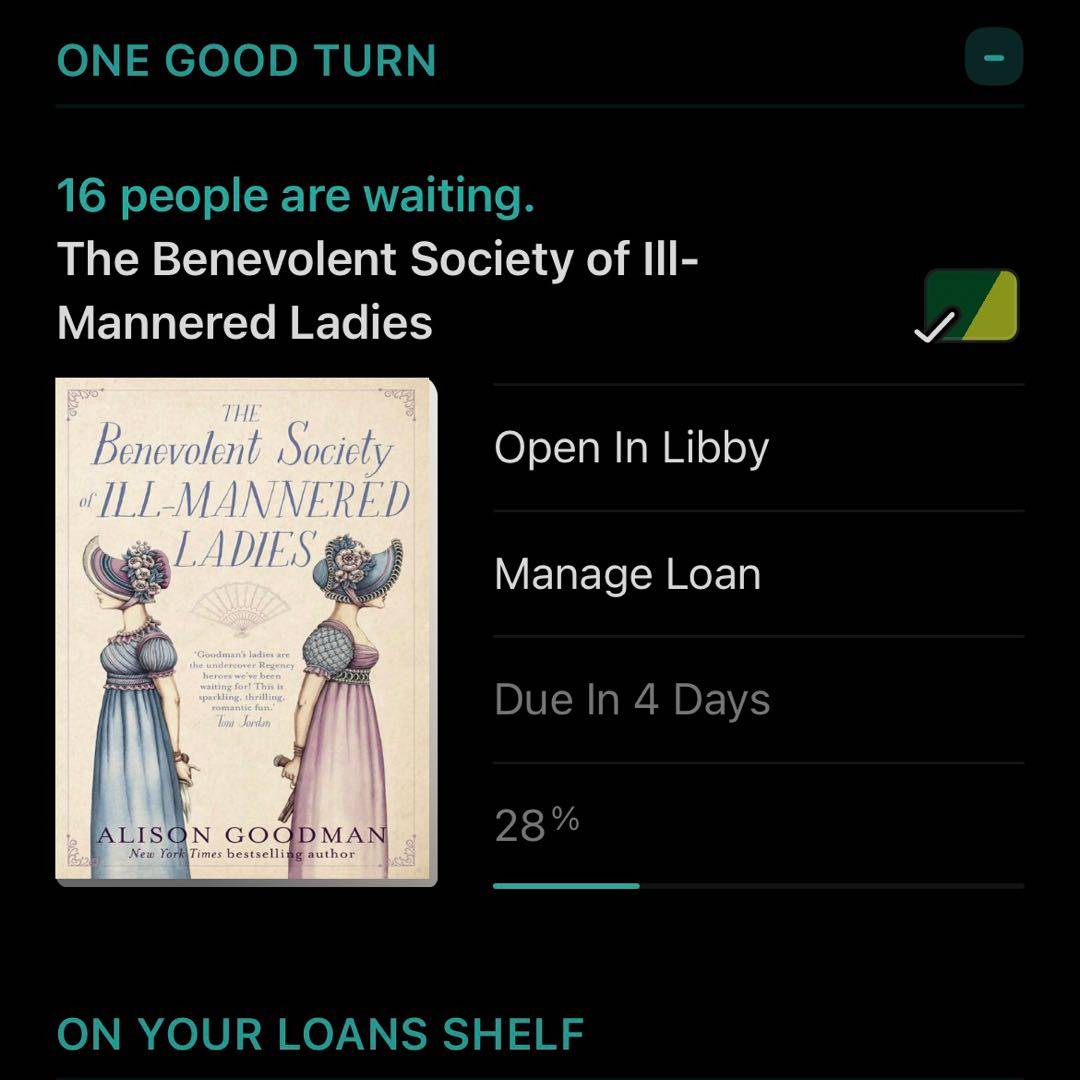Collapse the One Good Turn section

[x=993, y=58]
